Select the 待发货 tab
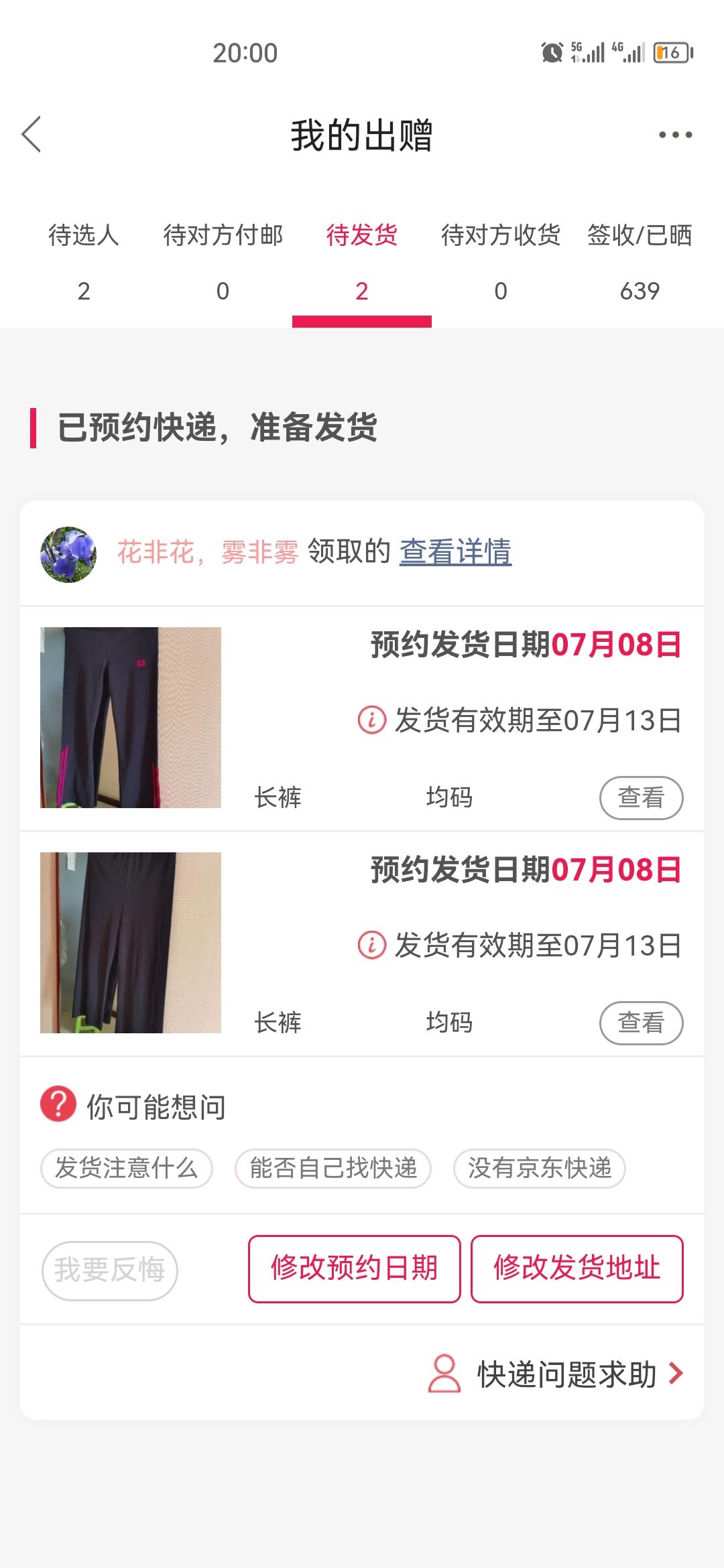This screenshot has width=724, height=1568. tap(362, 263)
